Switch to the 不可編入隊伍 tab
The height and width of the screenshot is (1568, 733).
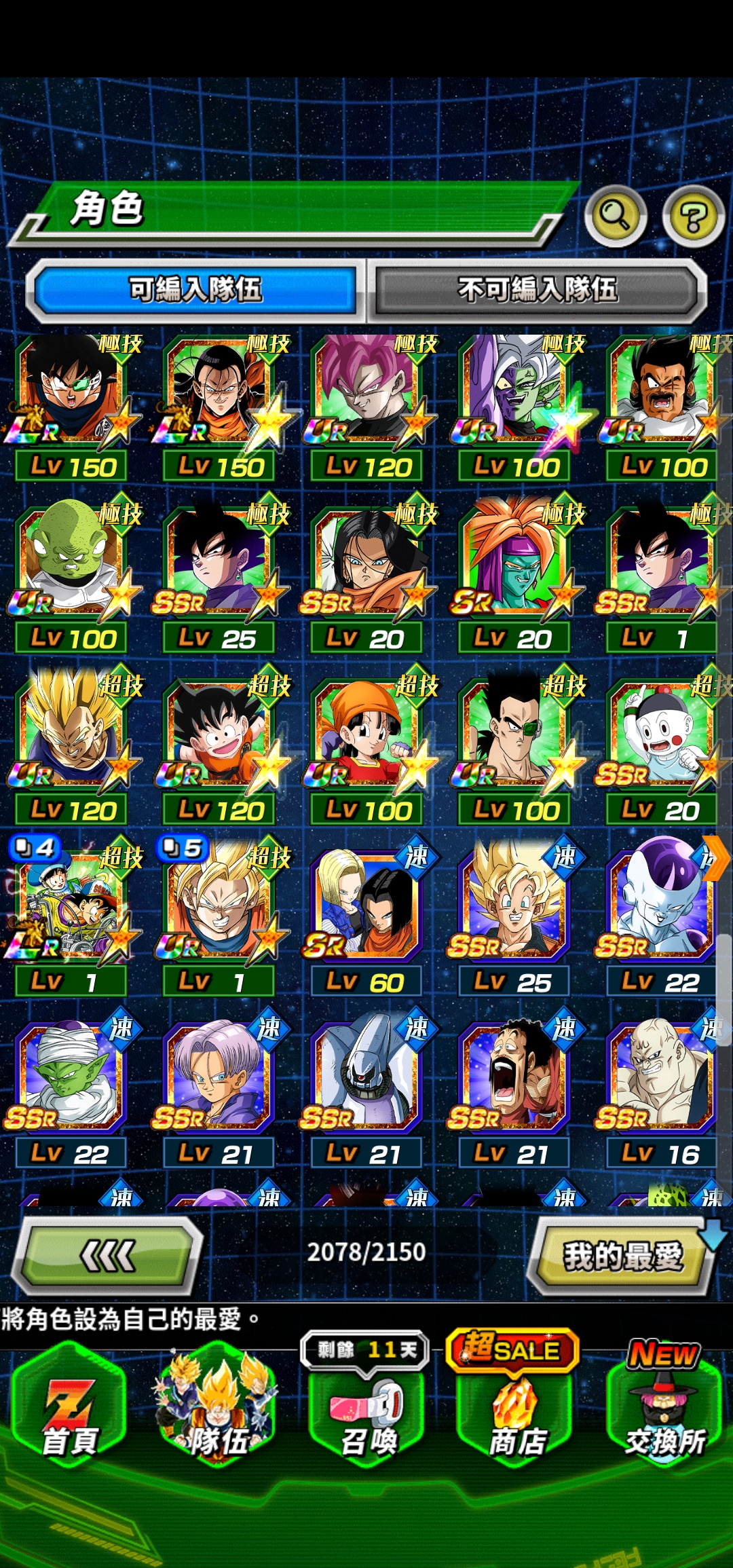[538, 290]
